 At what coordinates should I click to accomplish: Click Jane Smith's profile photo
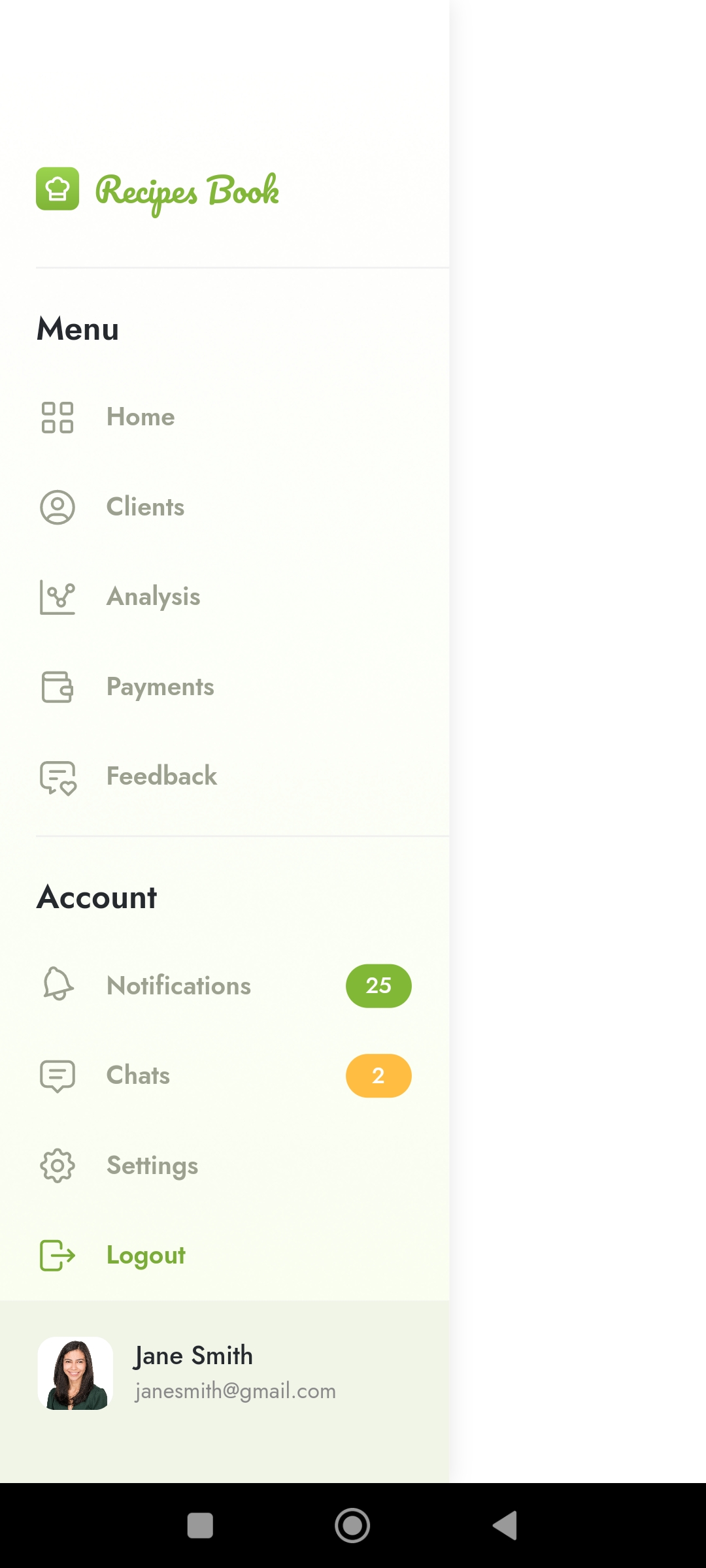click(75, 1373)
